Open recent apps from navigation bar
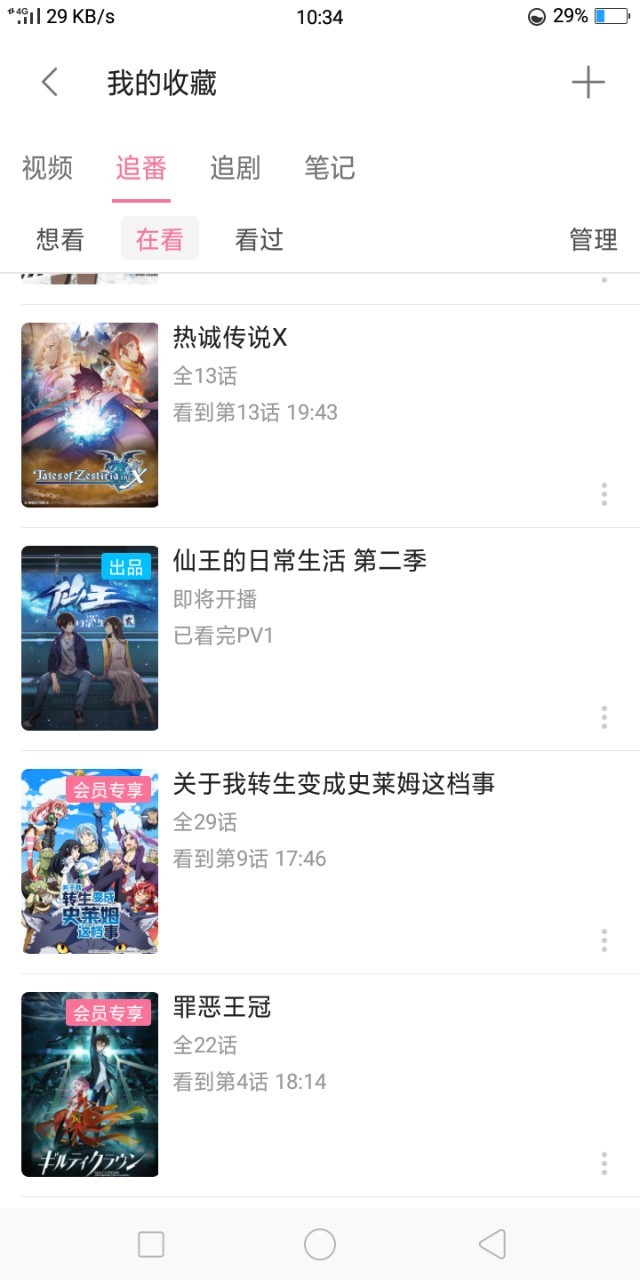The width and height of the screenshot is (640, 1280). point(151,1244)
